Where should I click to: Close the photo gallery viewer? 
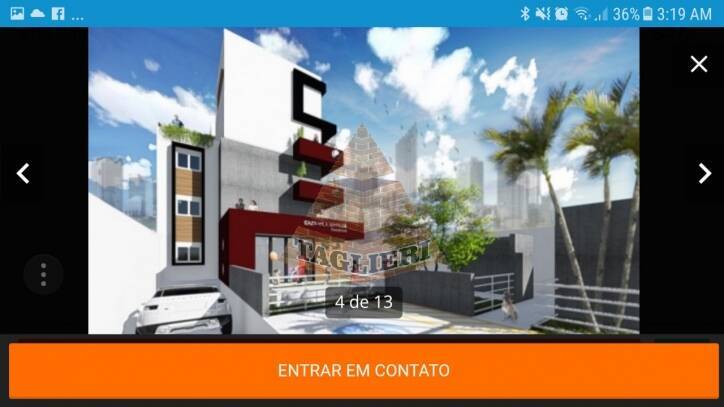698,64
